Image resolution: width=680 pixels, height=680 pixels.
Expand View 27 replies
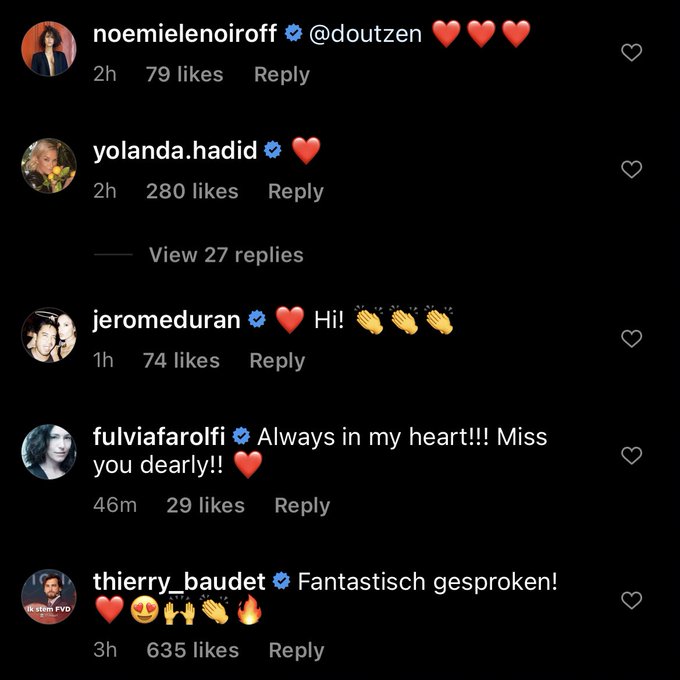point(225,255)
